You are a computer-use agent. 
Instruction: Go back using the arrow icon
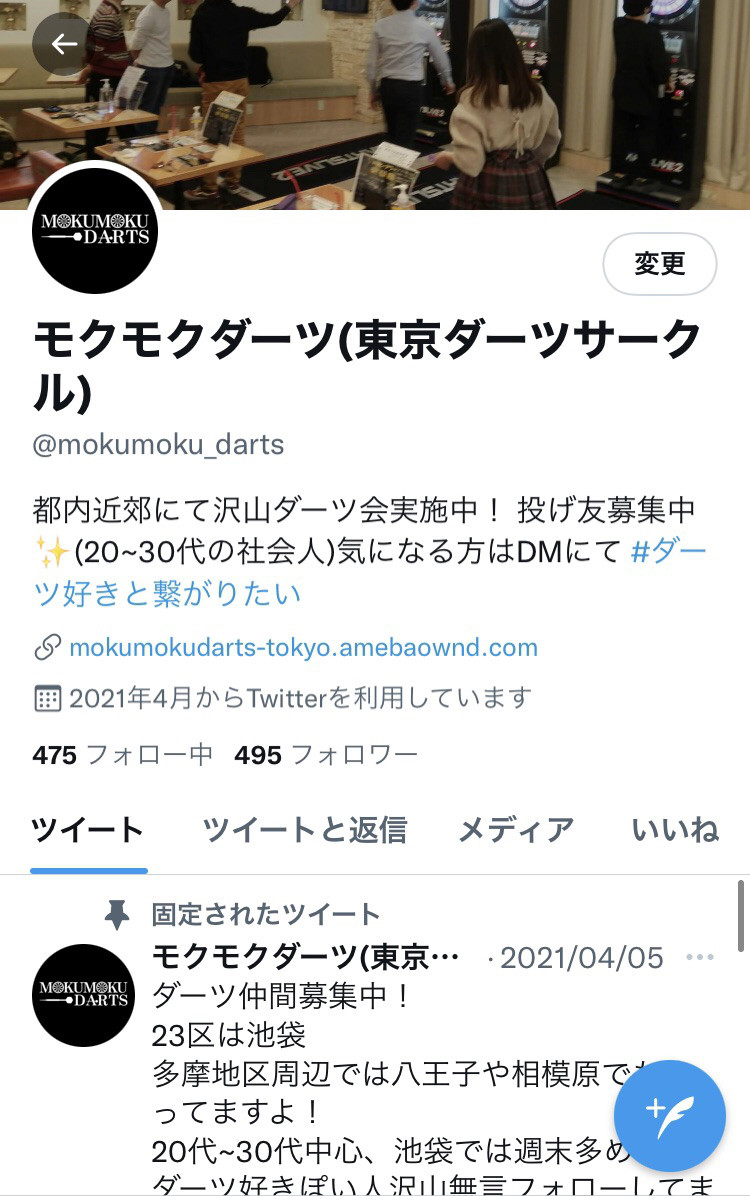coord(63,43)
